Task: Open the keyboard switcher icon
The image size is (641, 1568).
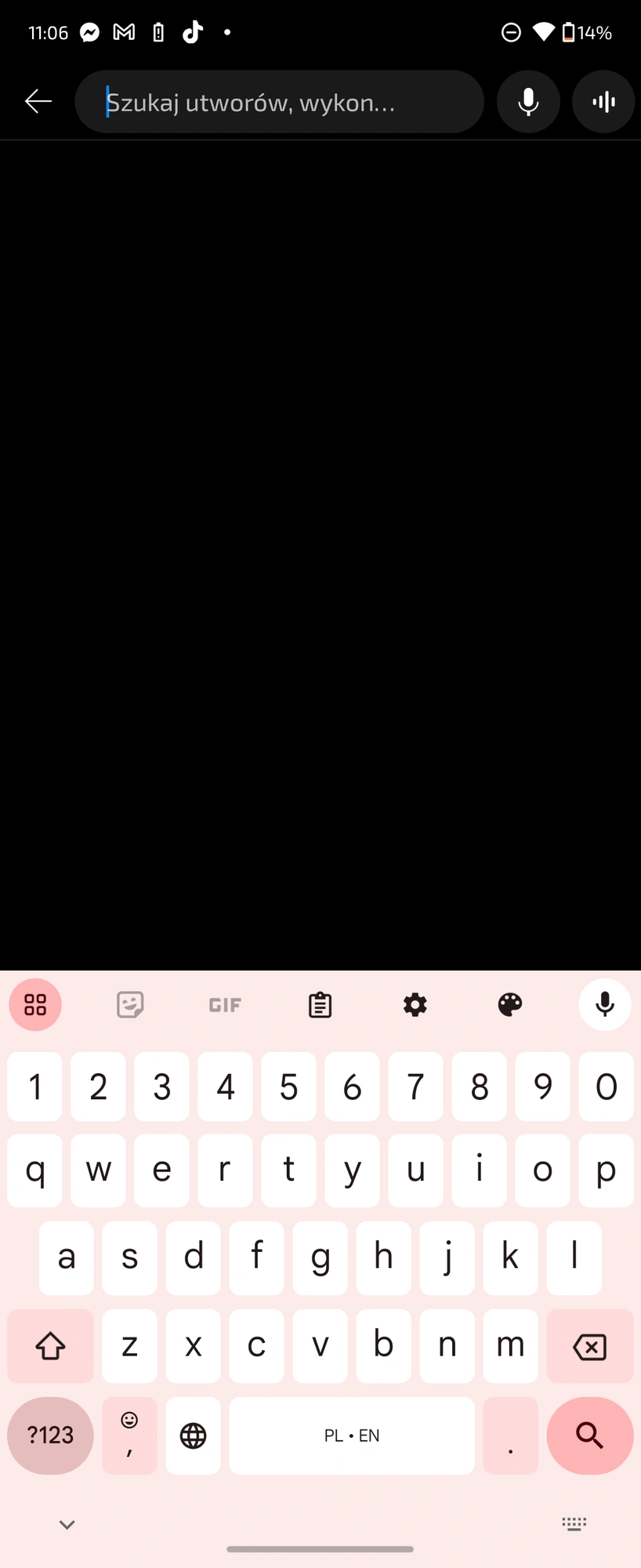Action: pos(574,1524)
